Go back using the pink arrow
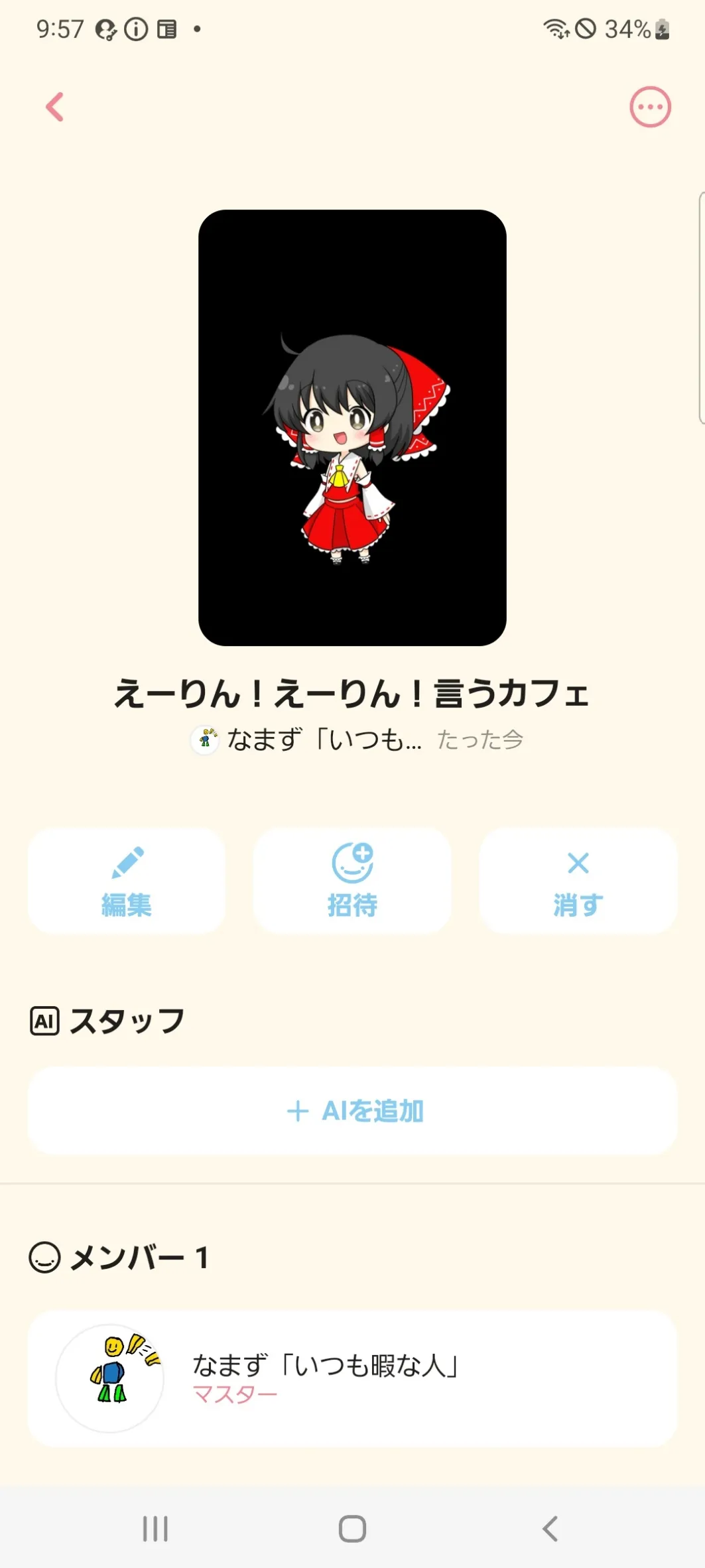 [55, 107]
